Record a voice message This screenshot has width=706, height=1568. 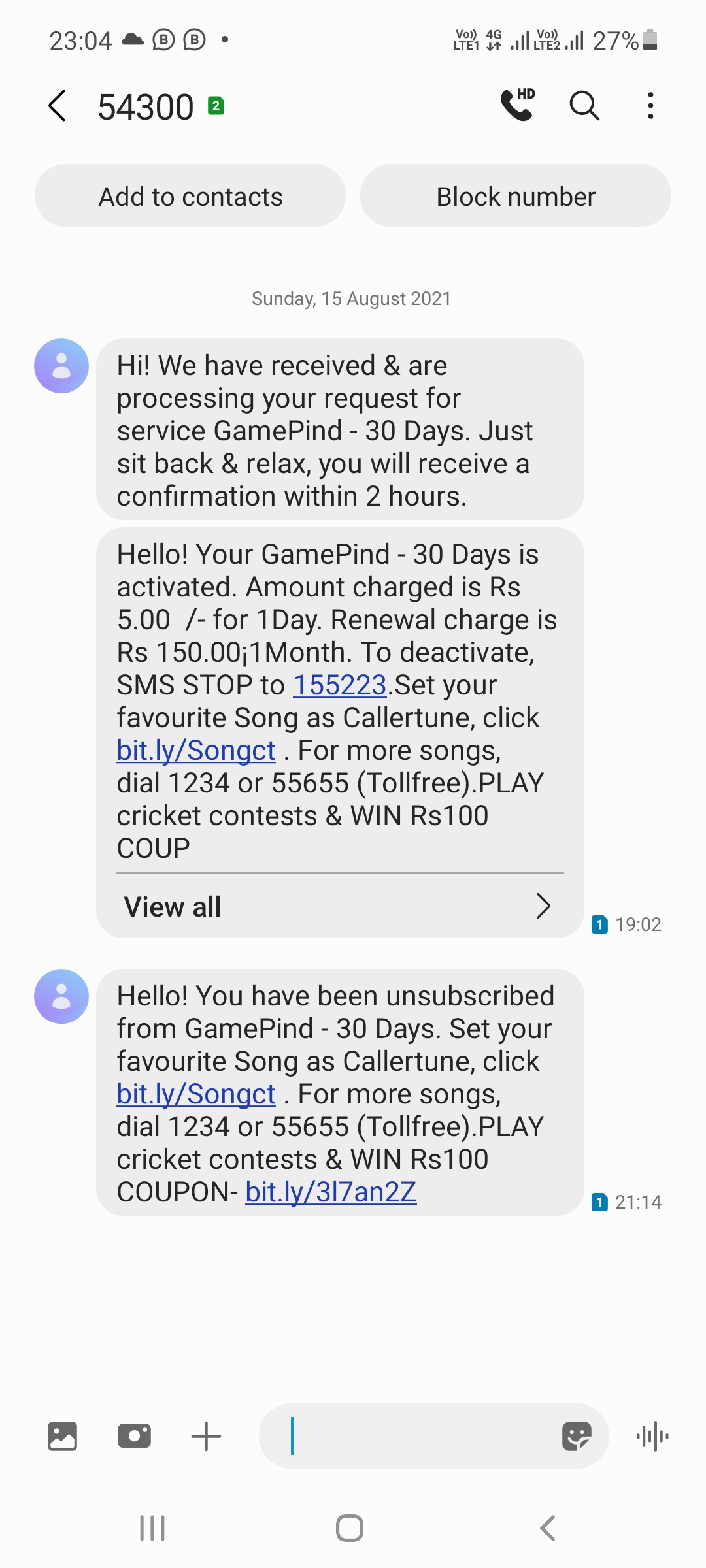point(652,1436)
